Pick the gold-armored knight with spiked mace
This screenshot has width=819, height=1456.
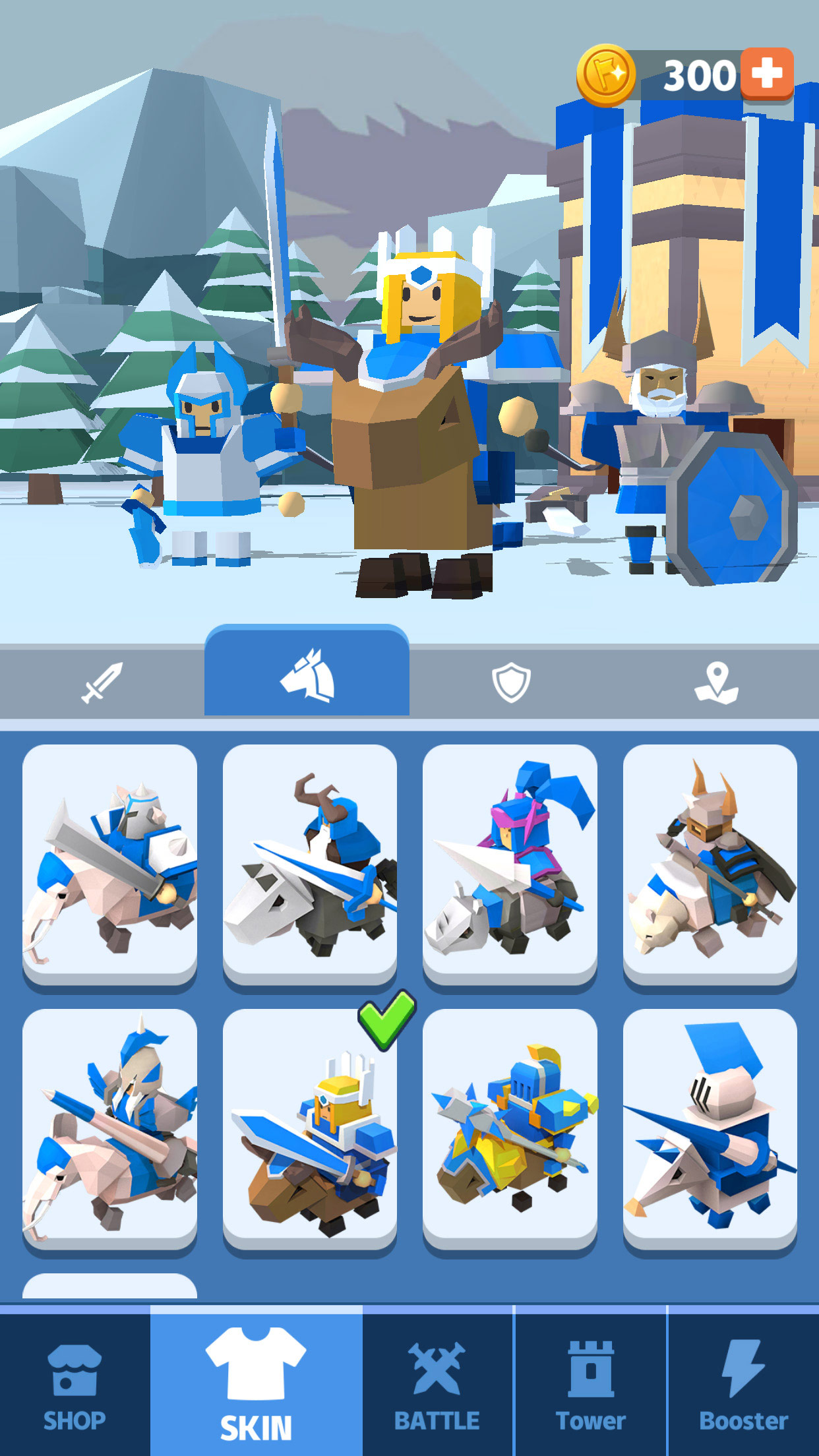[510, 1128]
